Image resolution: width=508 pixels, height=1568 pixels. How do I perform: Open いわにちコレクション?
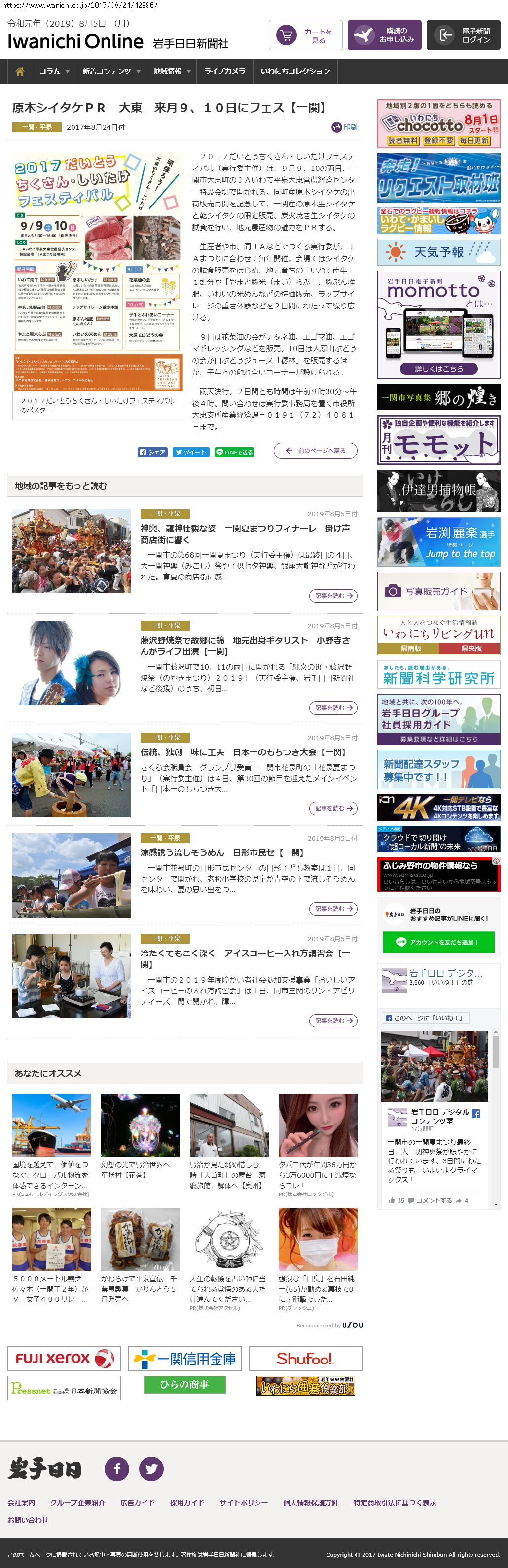(295, 71)
